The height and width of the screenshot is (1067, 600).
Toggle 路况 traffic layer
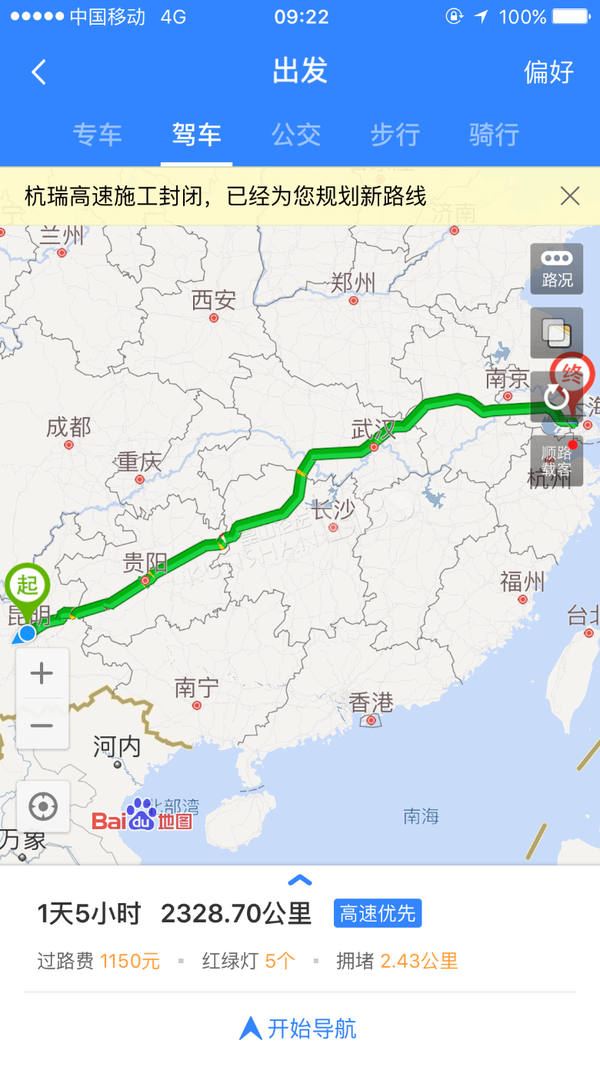tap(556, 269)
